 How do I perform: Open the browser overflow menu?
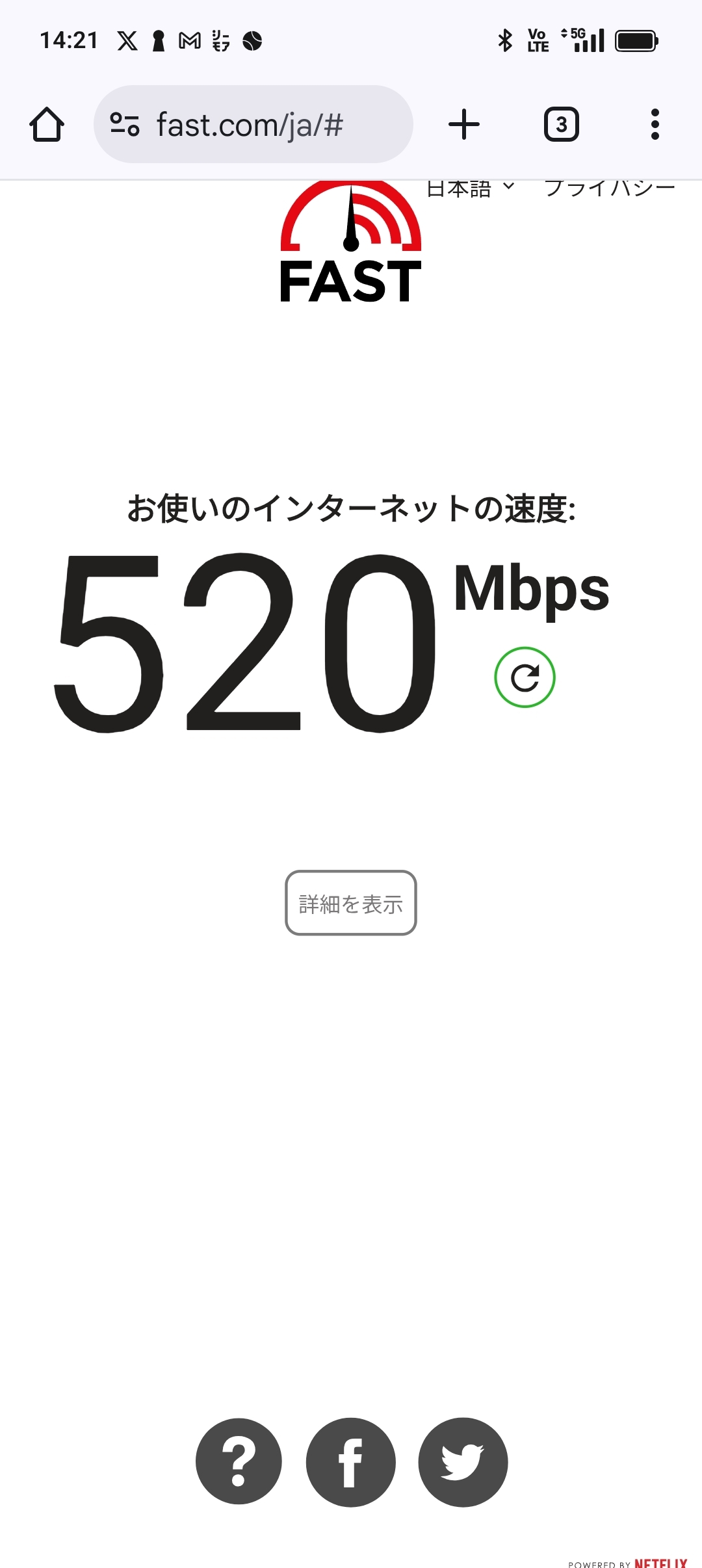655,124
